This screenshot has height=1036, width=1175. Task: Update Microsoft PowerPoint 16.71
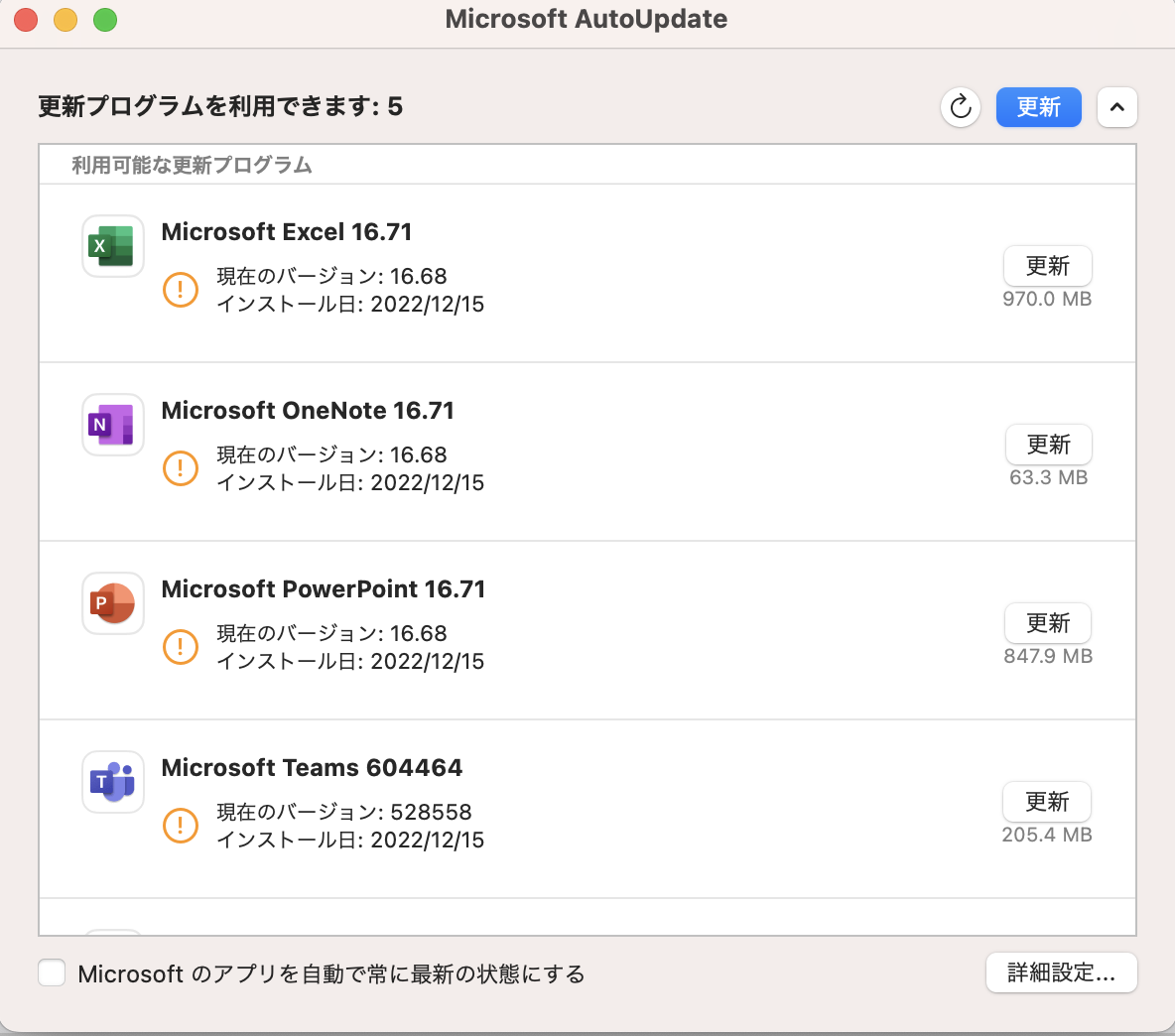click(1048, 623)
